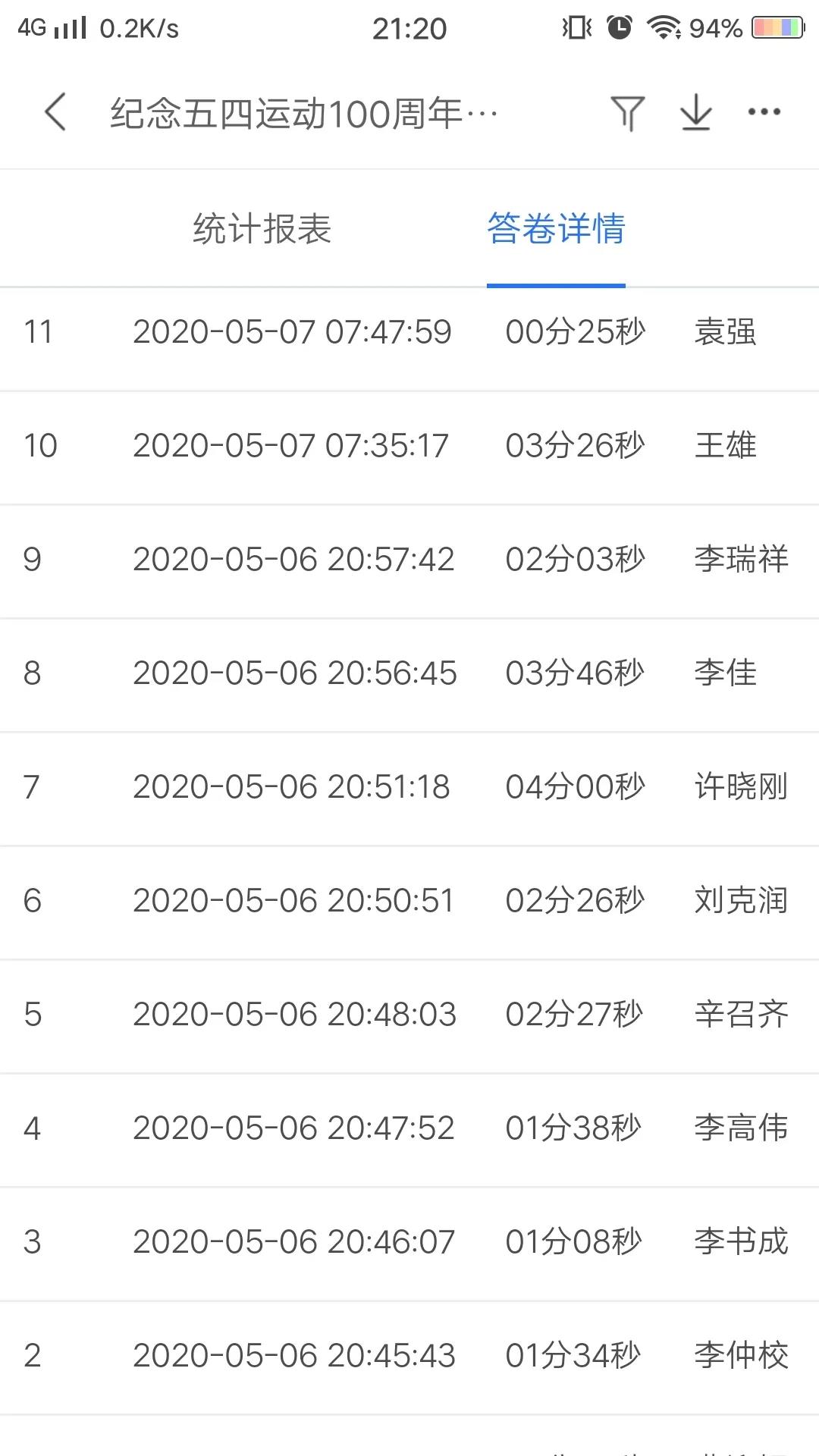Open 许晓刚's response details
Image resolution: width=819 pixels, height=1456 pixels.
[409, 787]
